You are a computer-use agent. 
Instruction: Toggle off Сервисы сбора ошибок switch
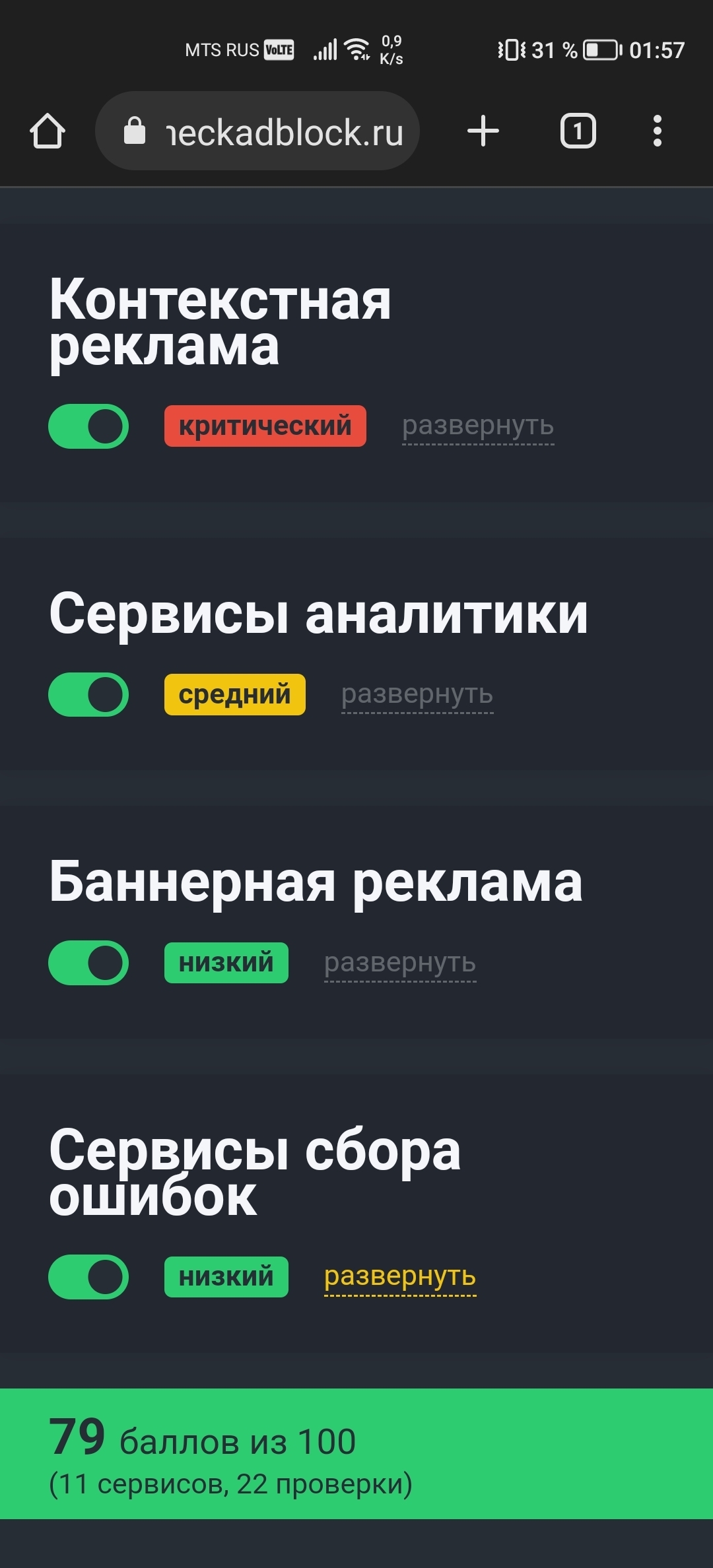[88, 1277]
